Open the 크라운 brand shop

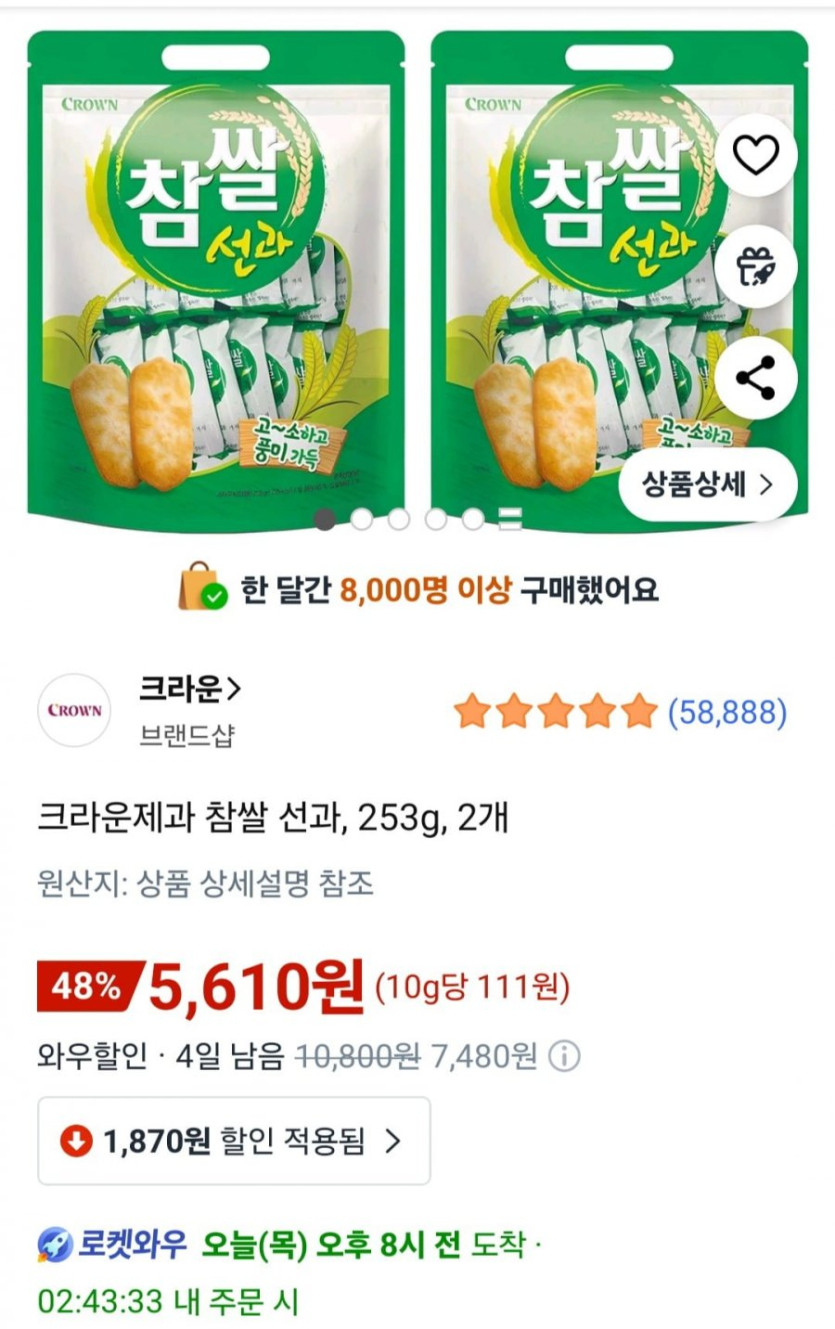coord(190,690)
